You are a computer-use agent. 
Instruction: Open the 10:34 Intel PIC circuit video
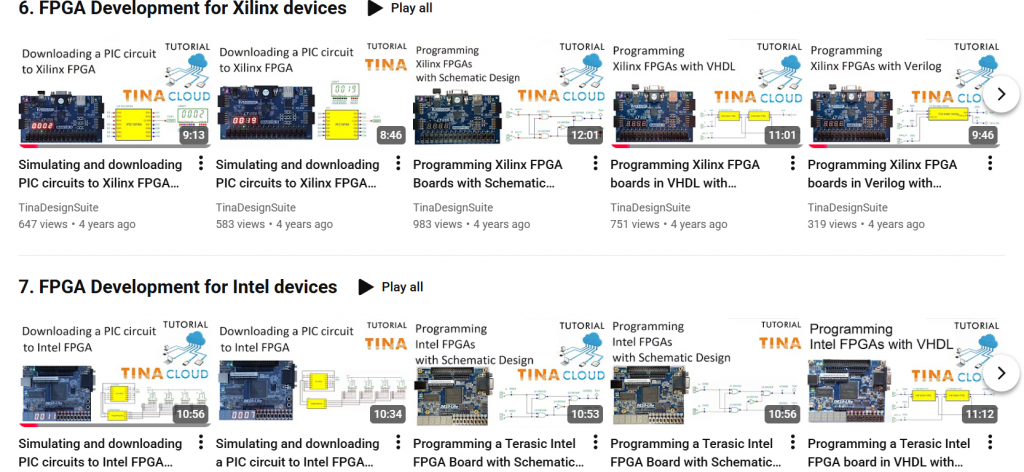pyautogui.click(x=312, y=372)
